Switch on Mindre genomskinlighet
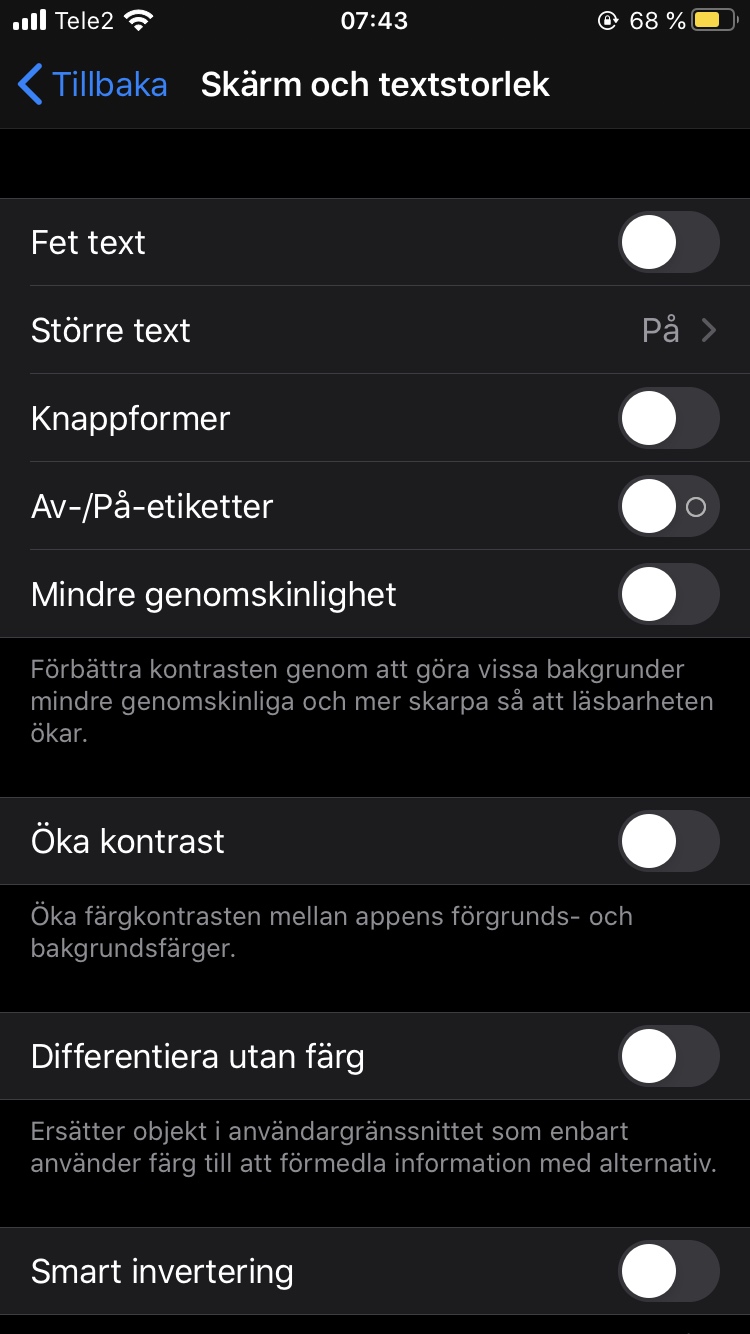This screenshot has height=1334, width=750. point(668,594)
